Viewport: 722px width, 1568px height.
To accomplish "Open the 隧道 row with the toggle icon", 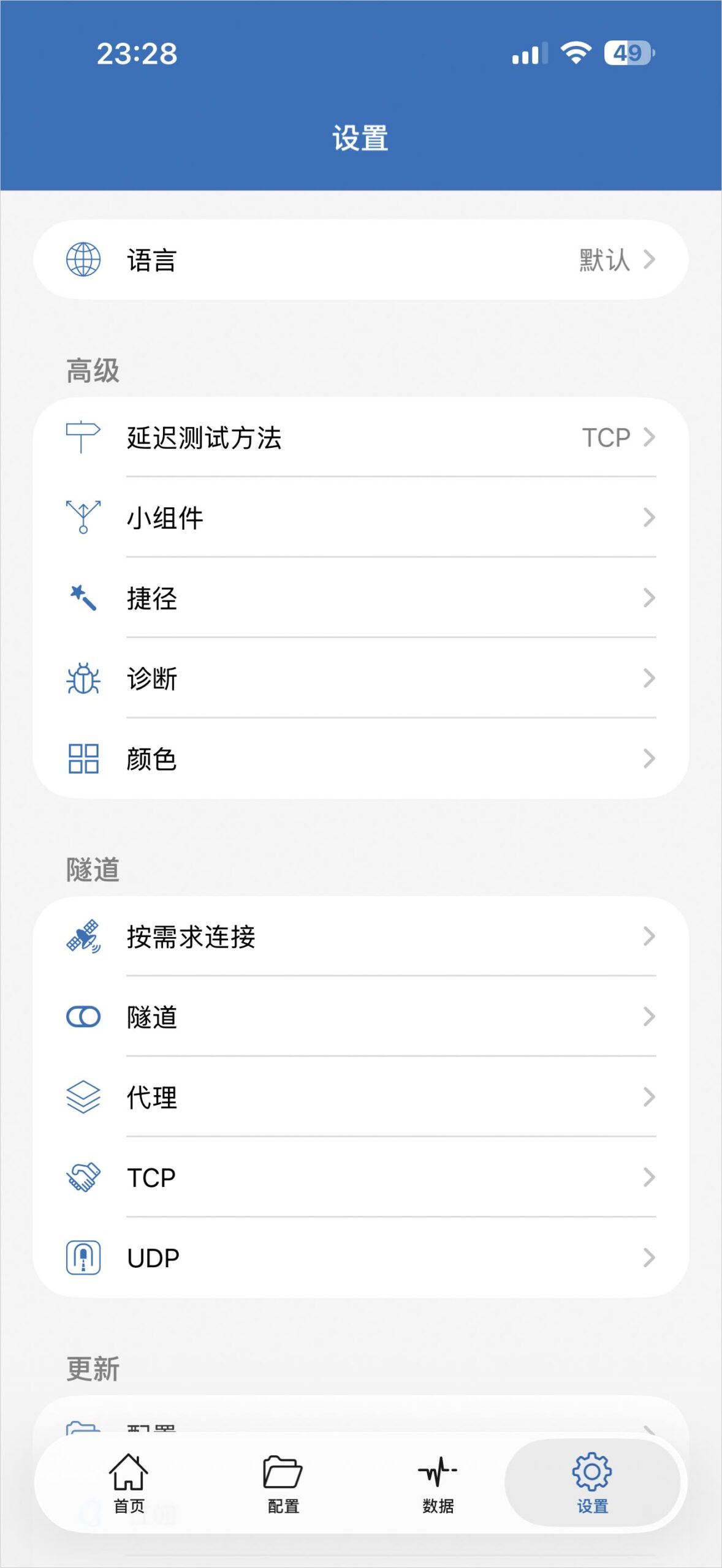I will (x=360, y=1017).
